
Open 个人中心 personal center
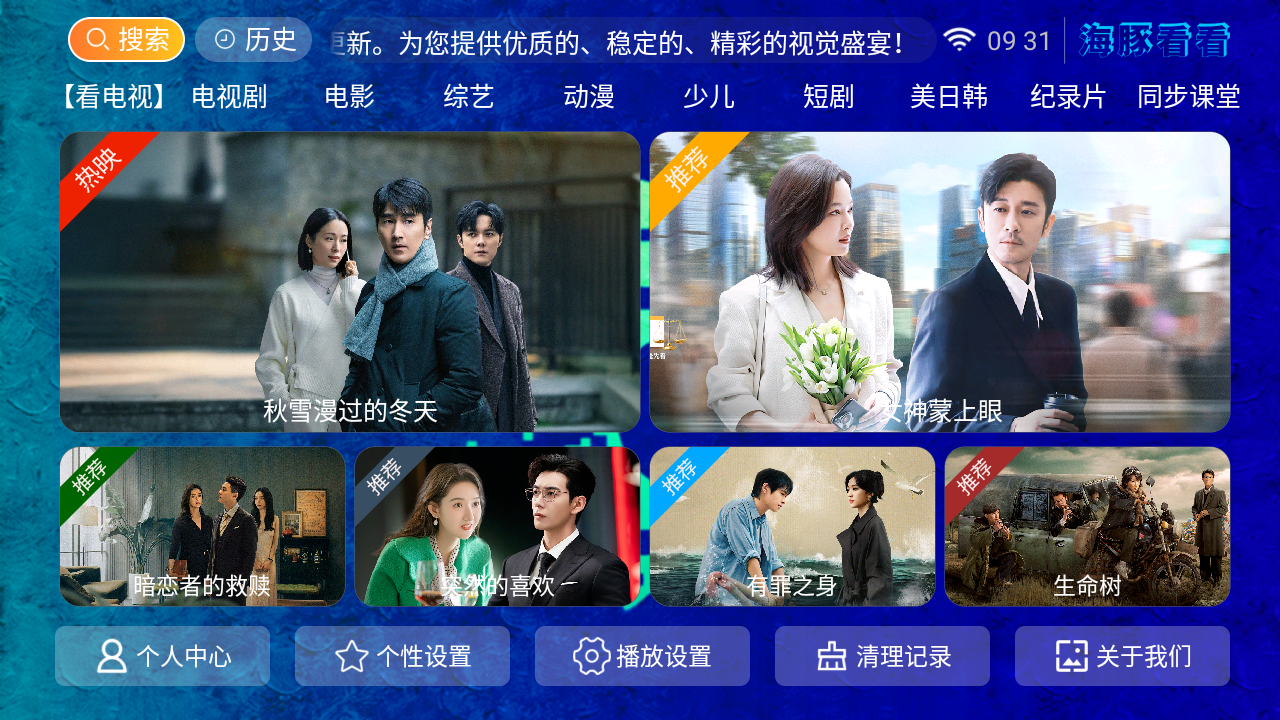162,656
